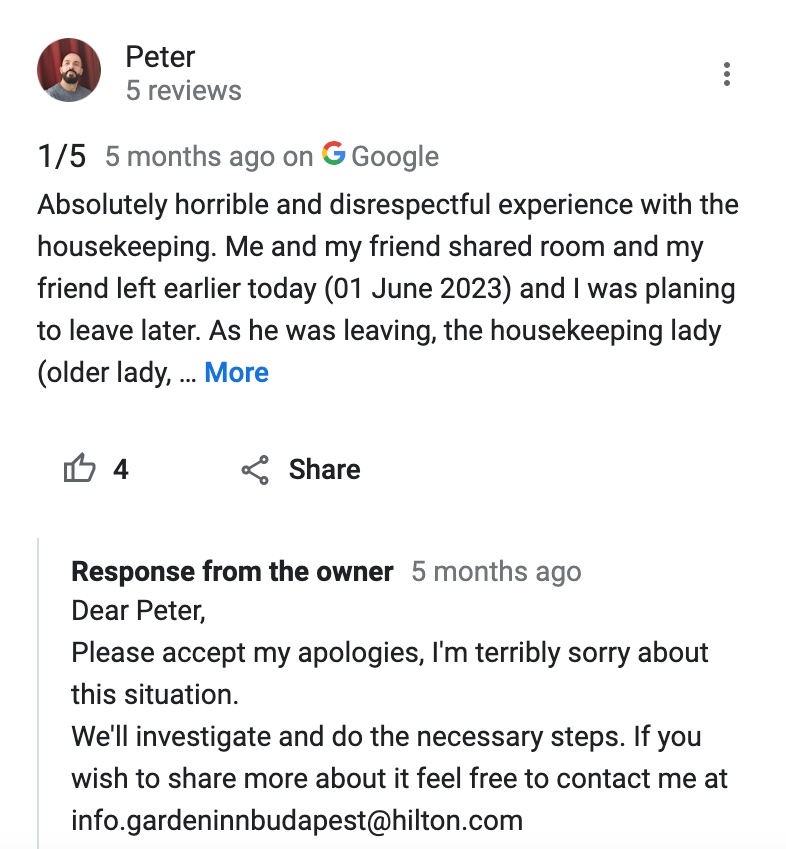Viewport: 786px width, 849px height.
Task: Click Peter's profile picture
Action: tap(70, 70)
